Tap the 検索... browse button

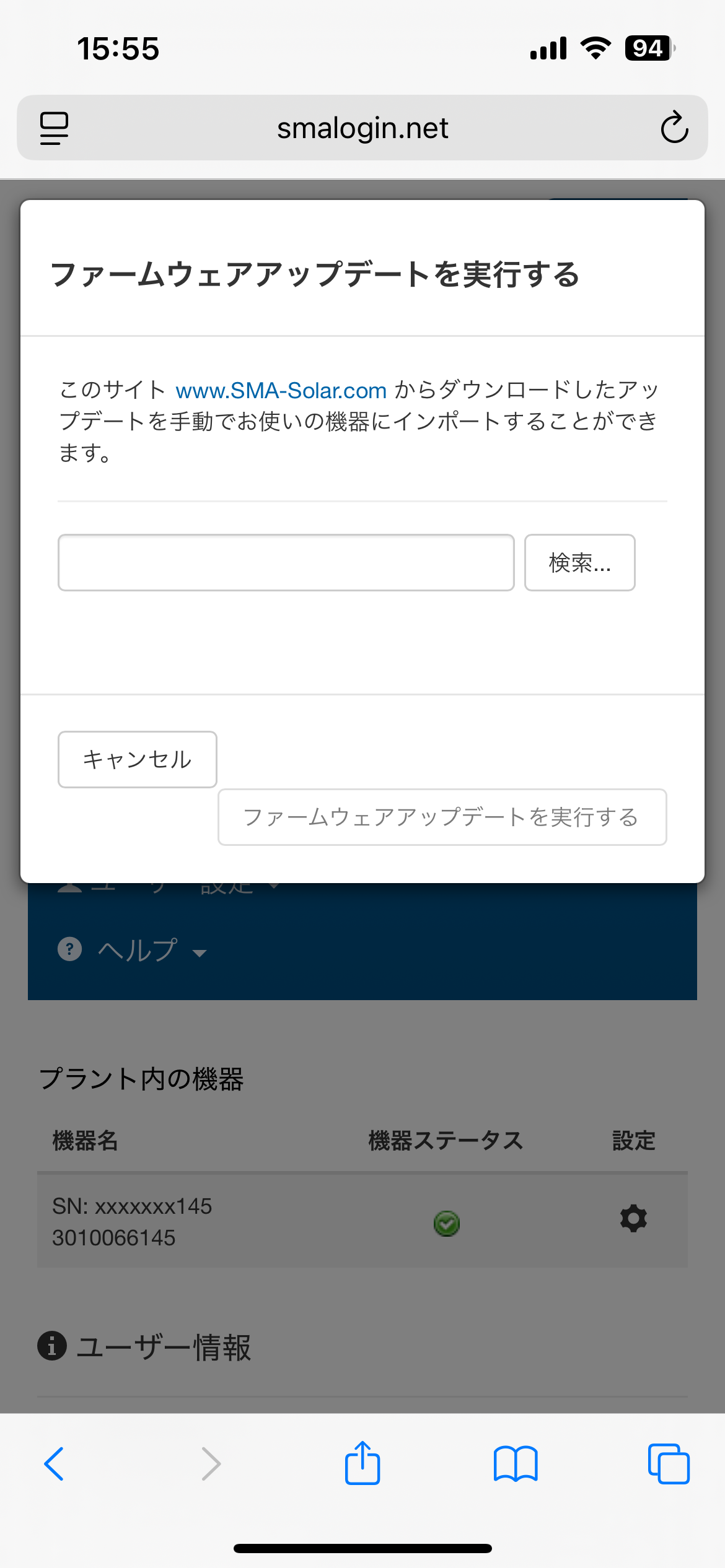(579, 562)
